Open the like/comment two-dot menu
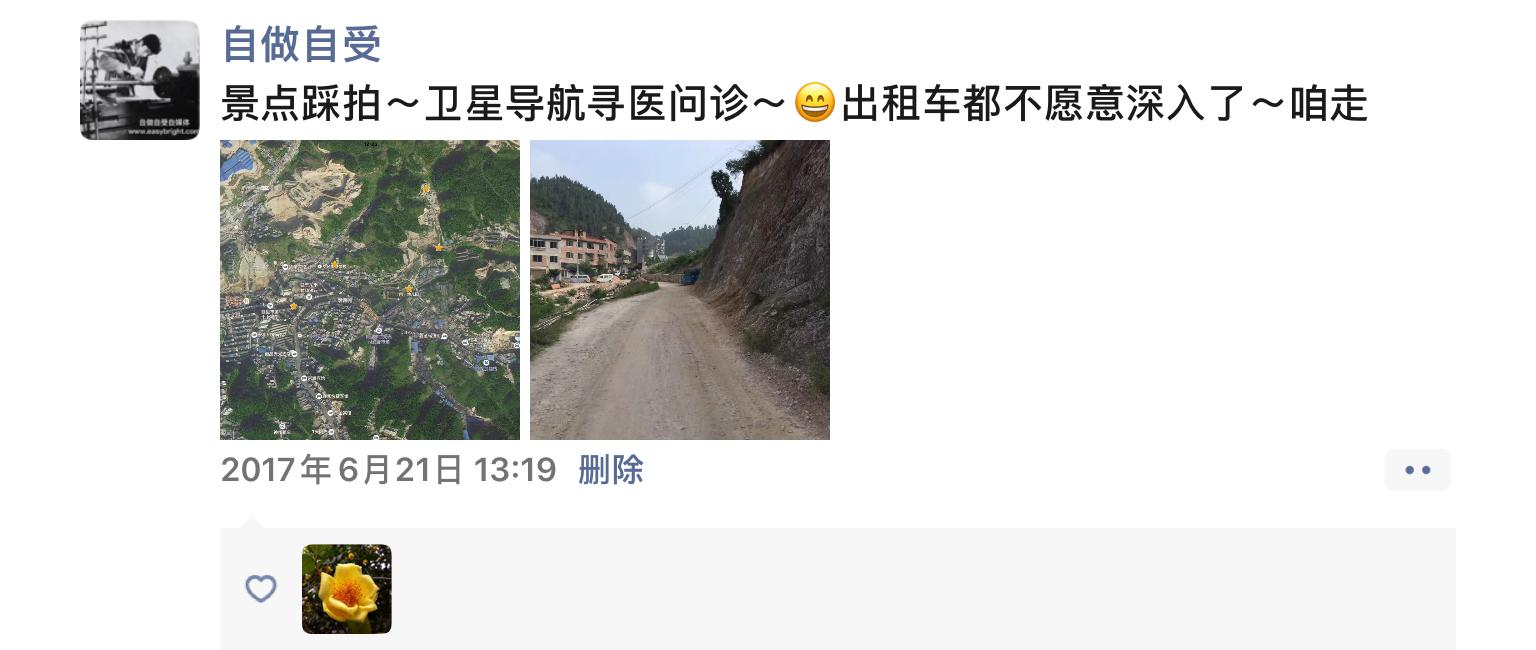Image resolution: width=1536 pixels, height=650 pixels. (x=1417, y=470)
